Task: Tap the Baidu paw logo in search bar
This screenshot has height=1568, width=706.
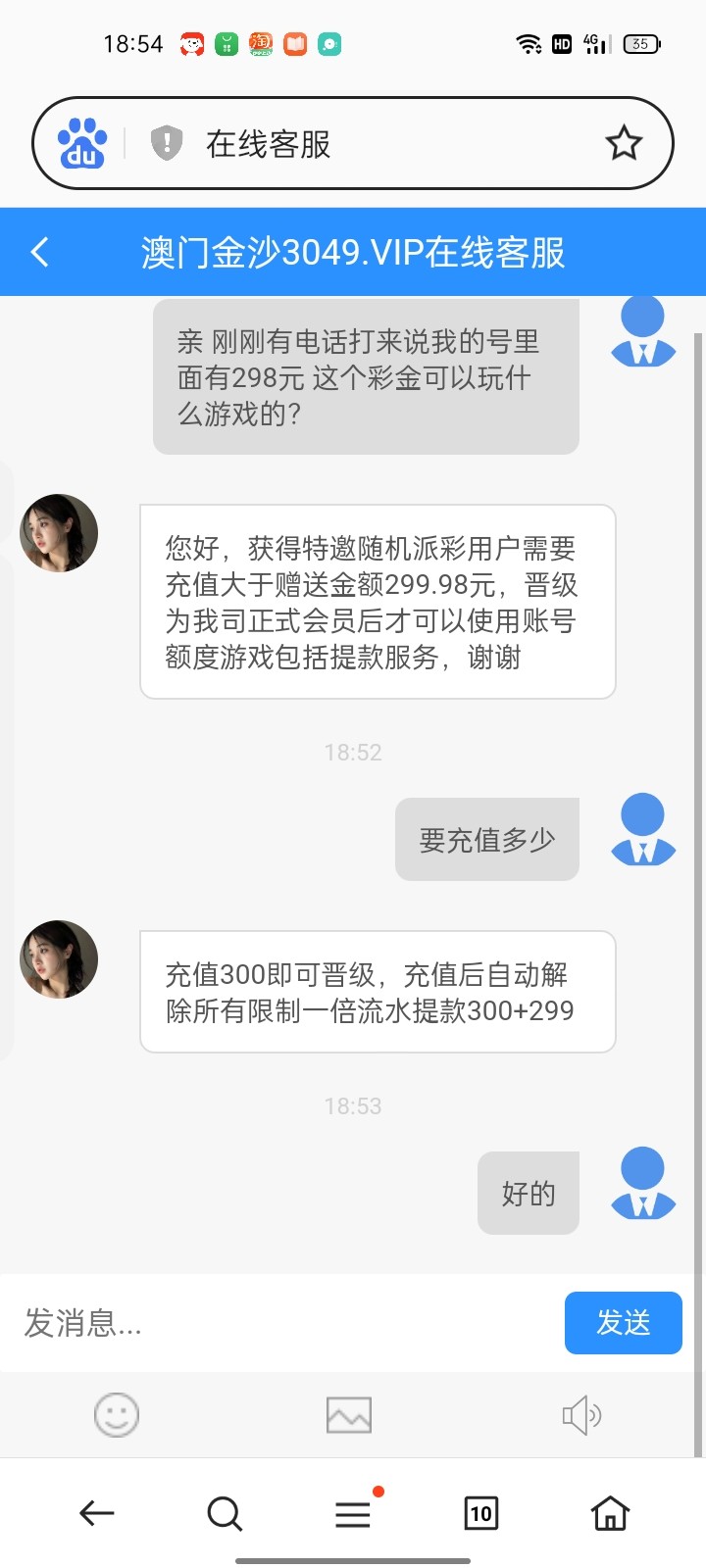Action: click(82, 143)
